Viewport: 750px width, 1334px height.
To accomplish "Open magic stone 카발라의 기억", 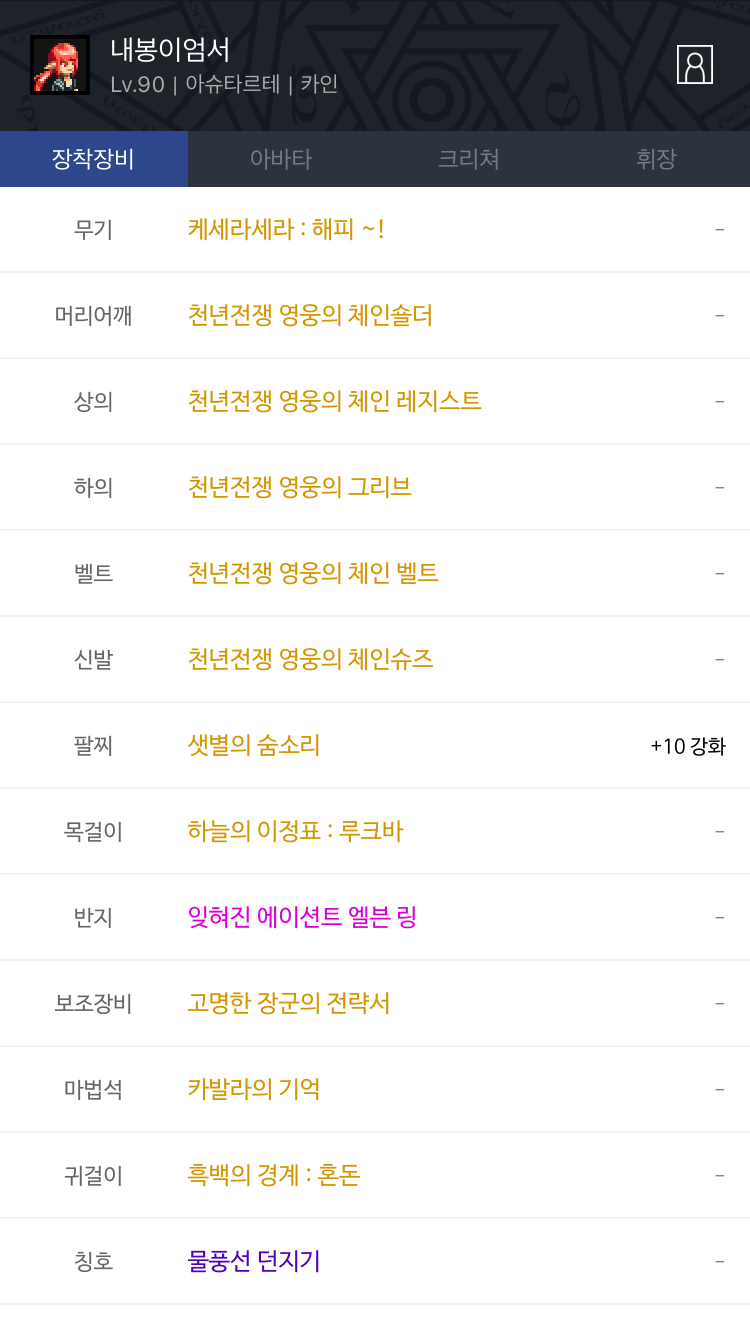I will 254,1090.
